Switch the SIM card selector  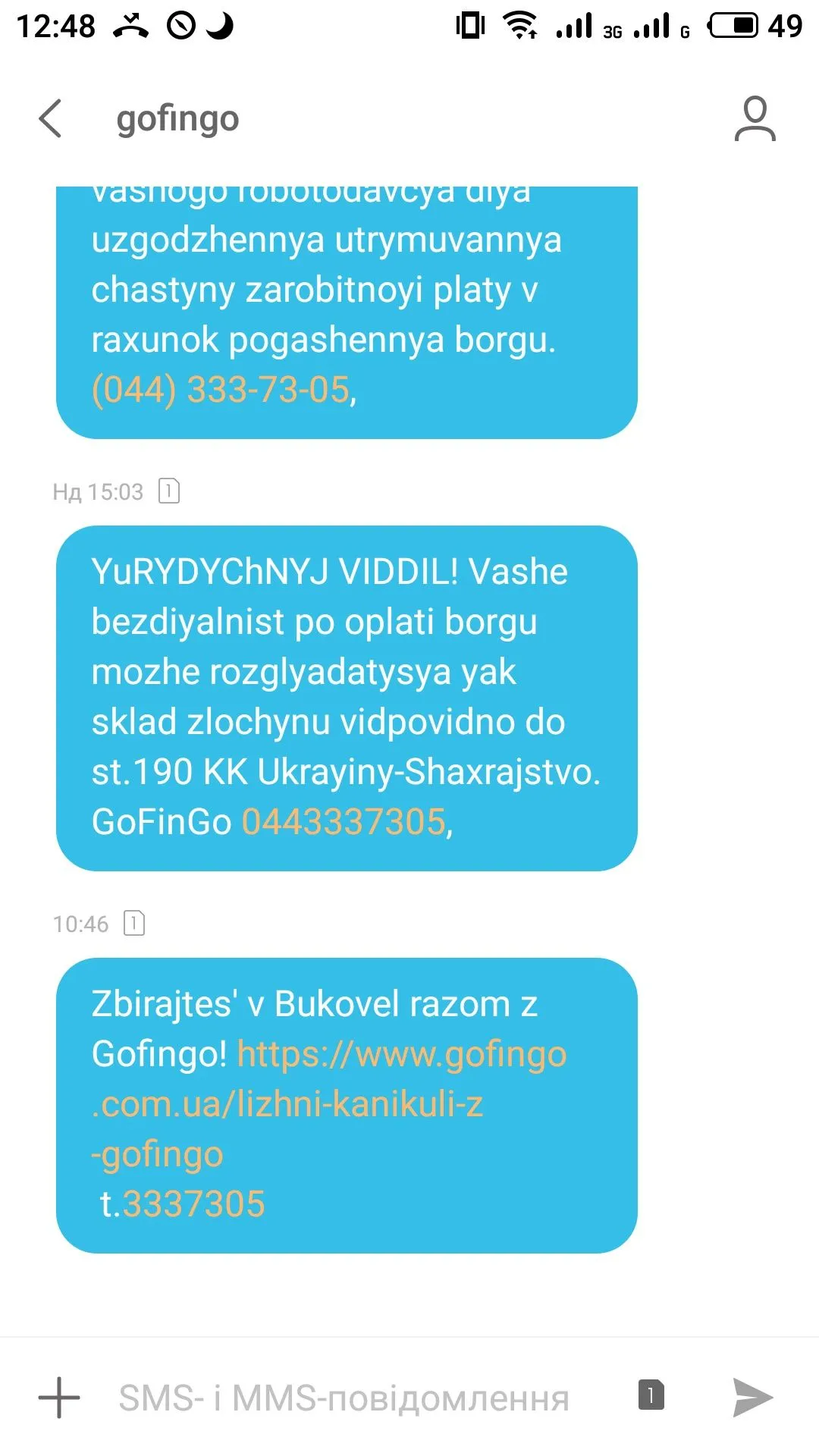point(651,1395)
